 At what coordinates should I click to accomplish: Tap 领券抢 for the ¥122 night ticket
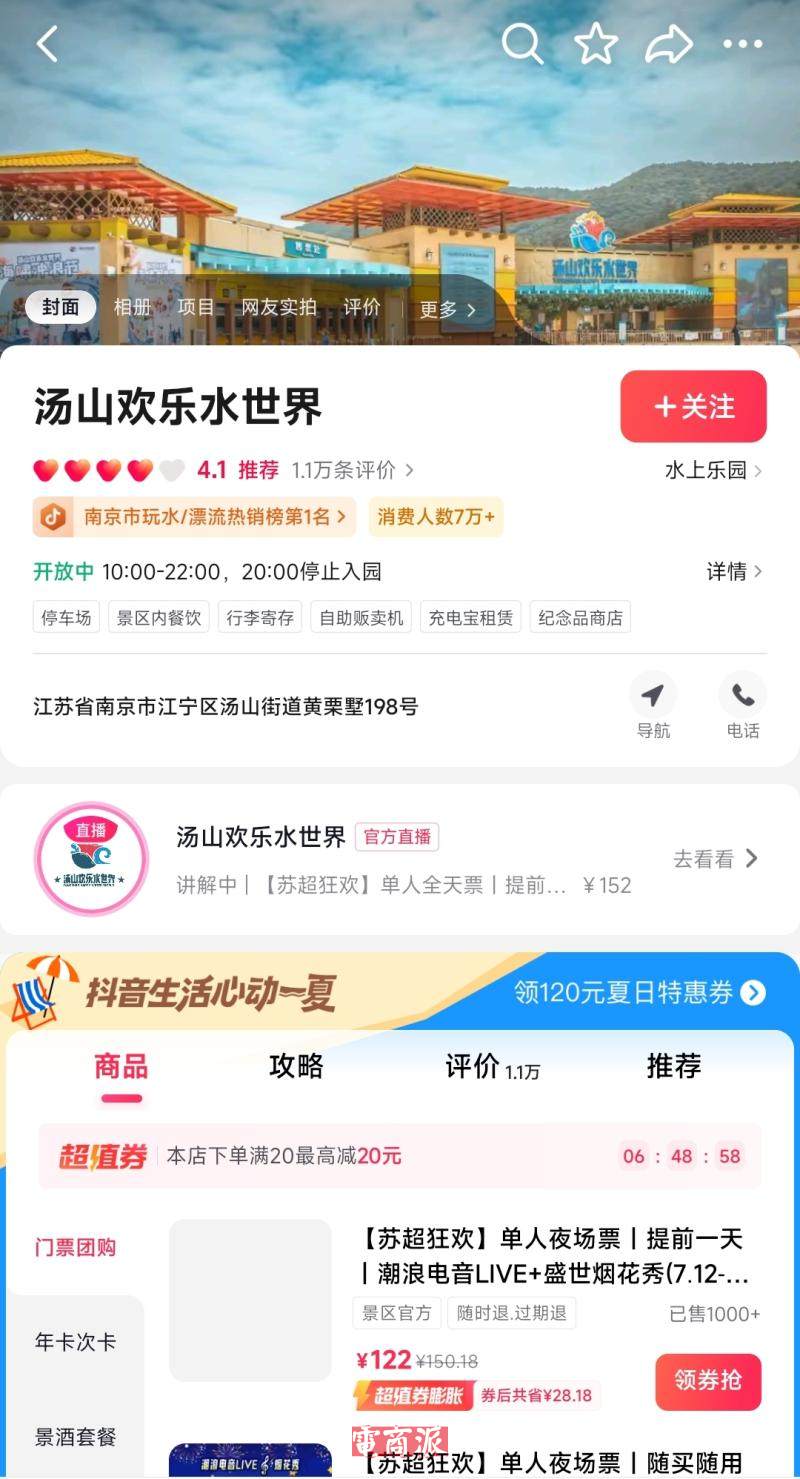coord(708,1381)
